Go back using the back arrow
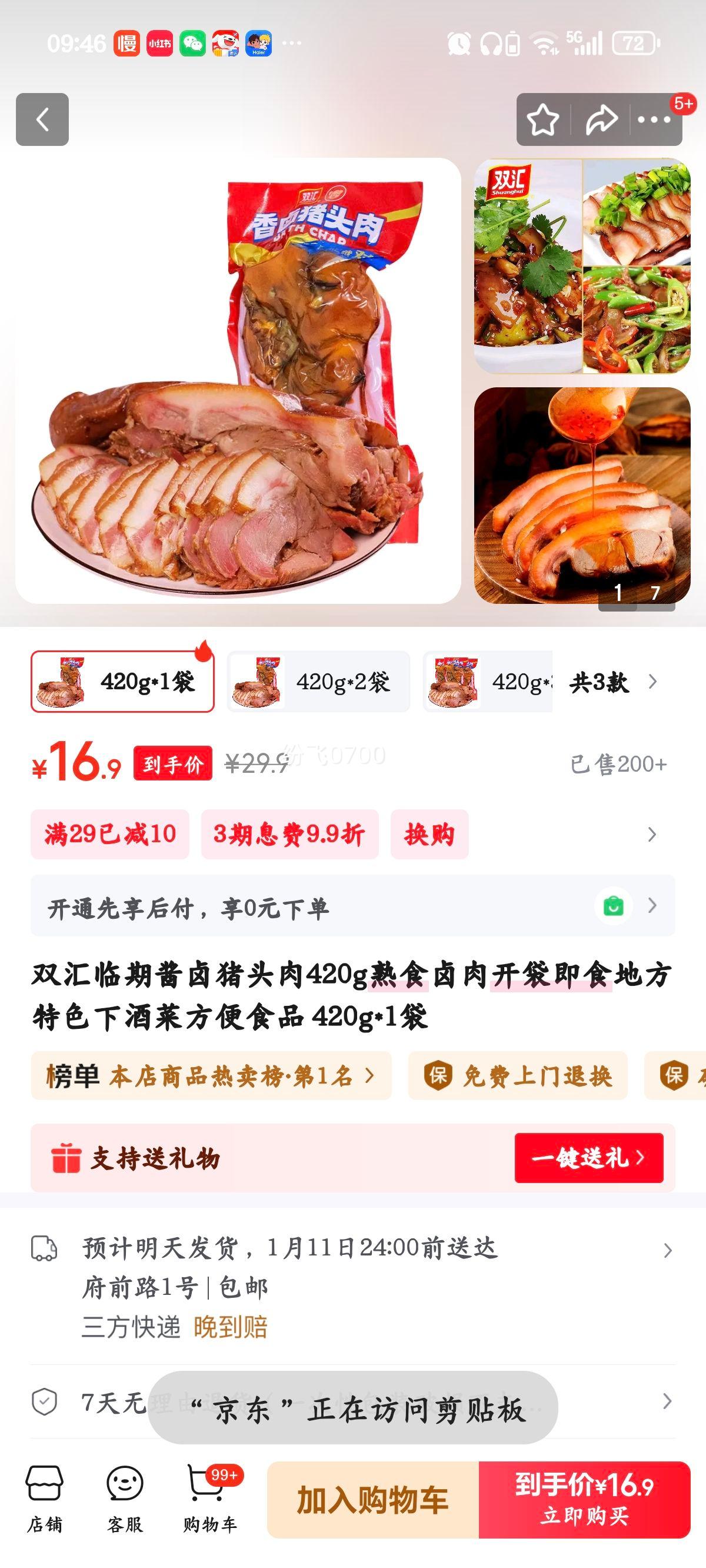Viewport: 706px width, 1568px height. click(x=43, y=120)
